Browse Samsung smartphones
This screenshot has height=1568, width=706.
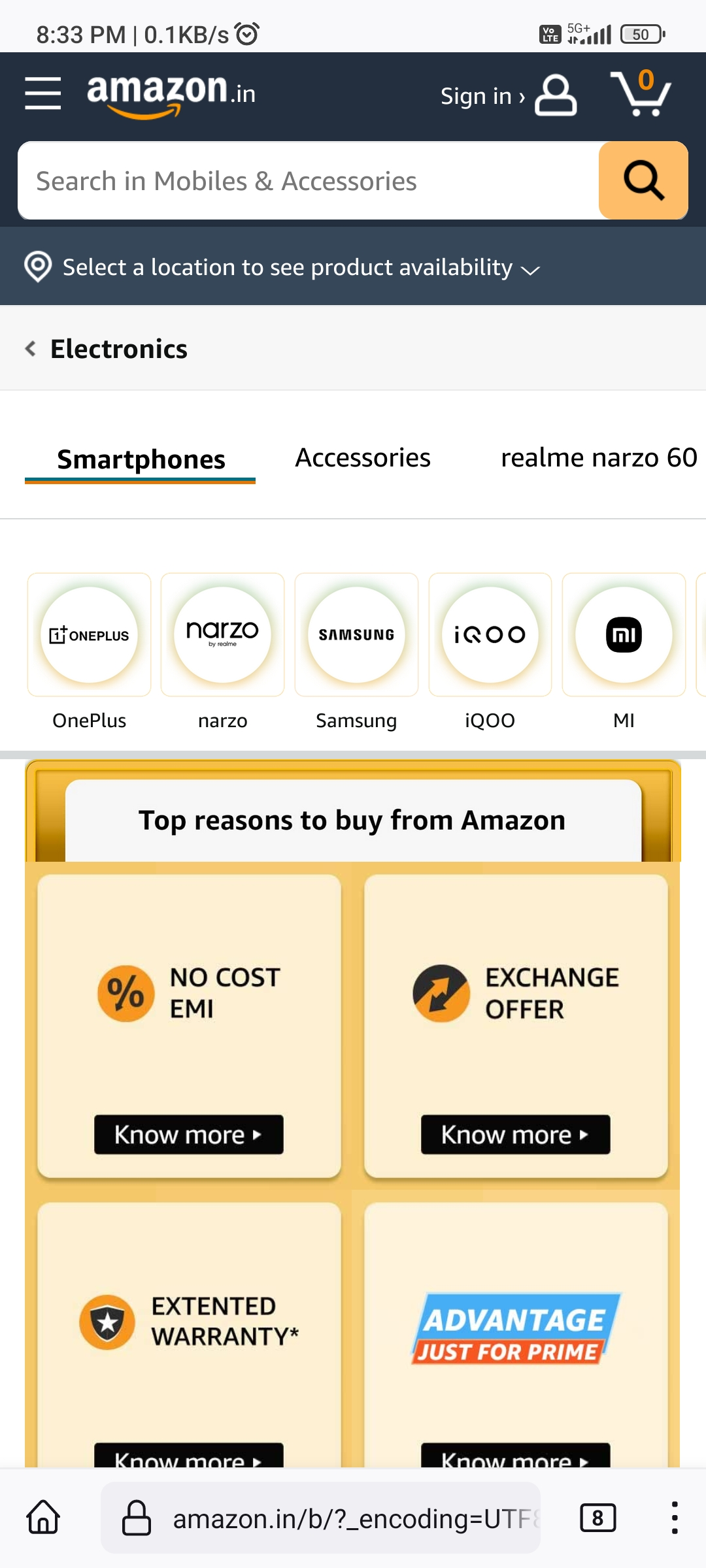[356, 652]
